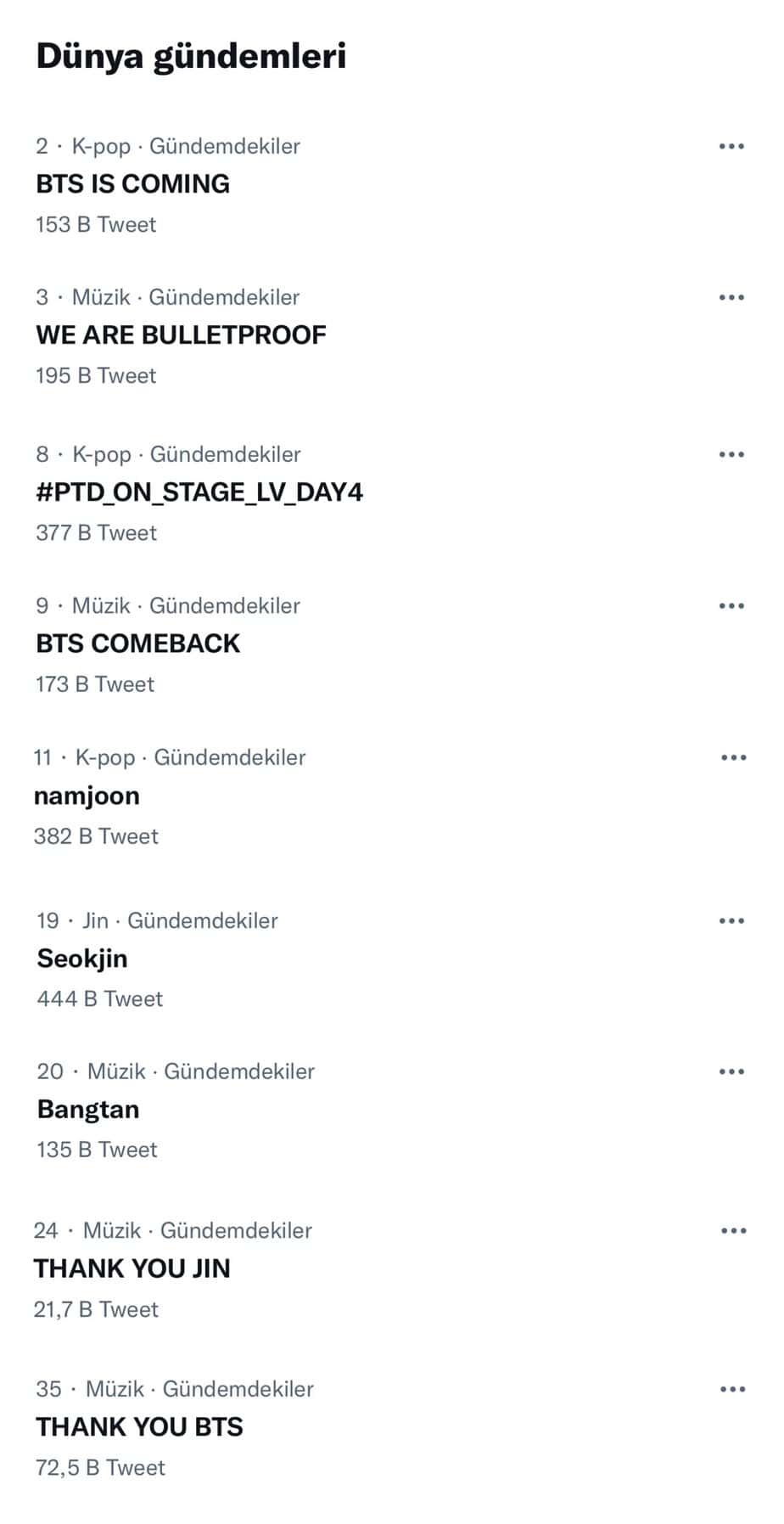Tap the three-dot menu beside THANK YOU BTS

coord(732,1390)
